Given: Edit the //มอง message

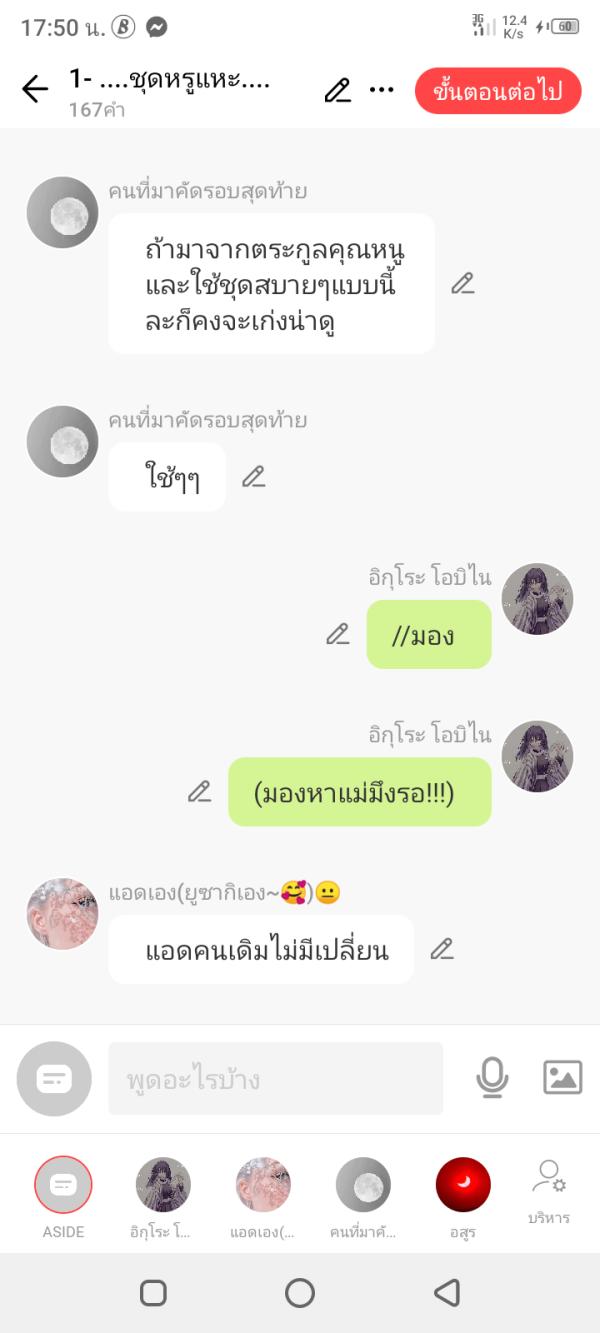Looking at the screenshot, I should pos(338,634).
